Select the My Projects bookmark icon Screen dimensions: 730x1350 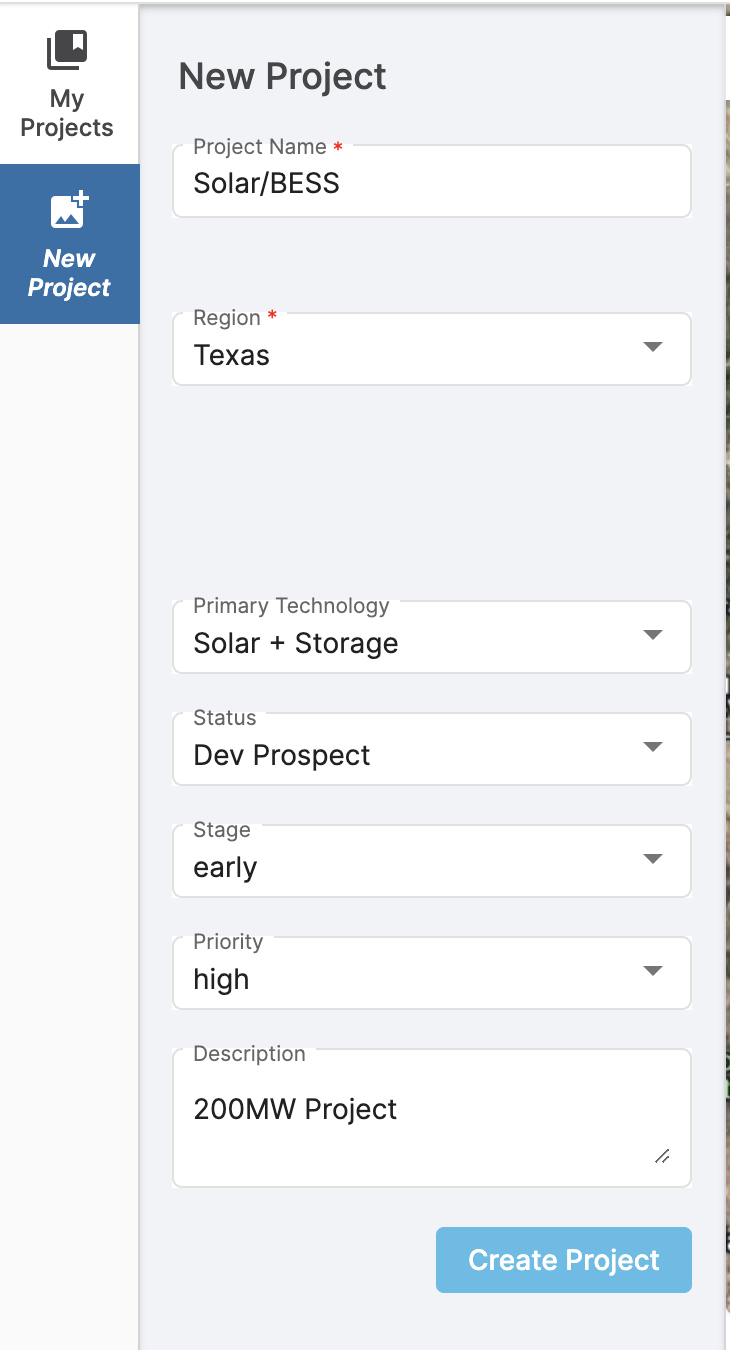(x=67, y=48)
